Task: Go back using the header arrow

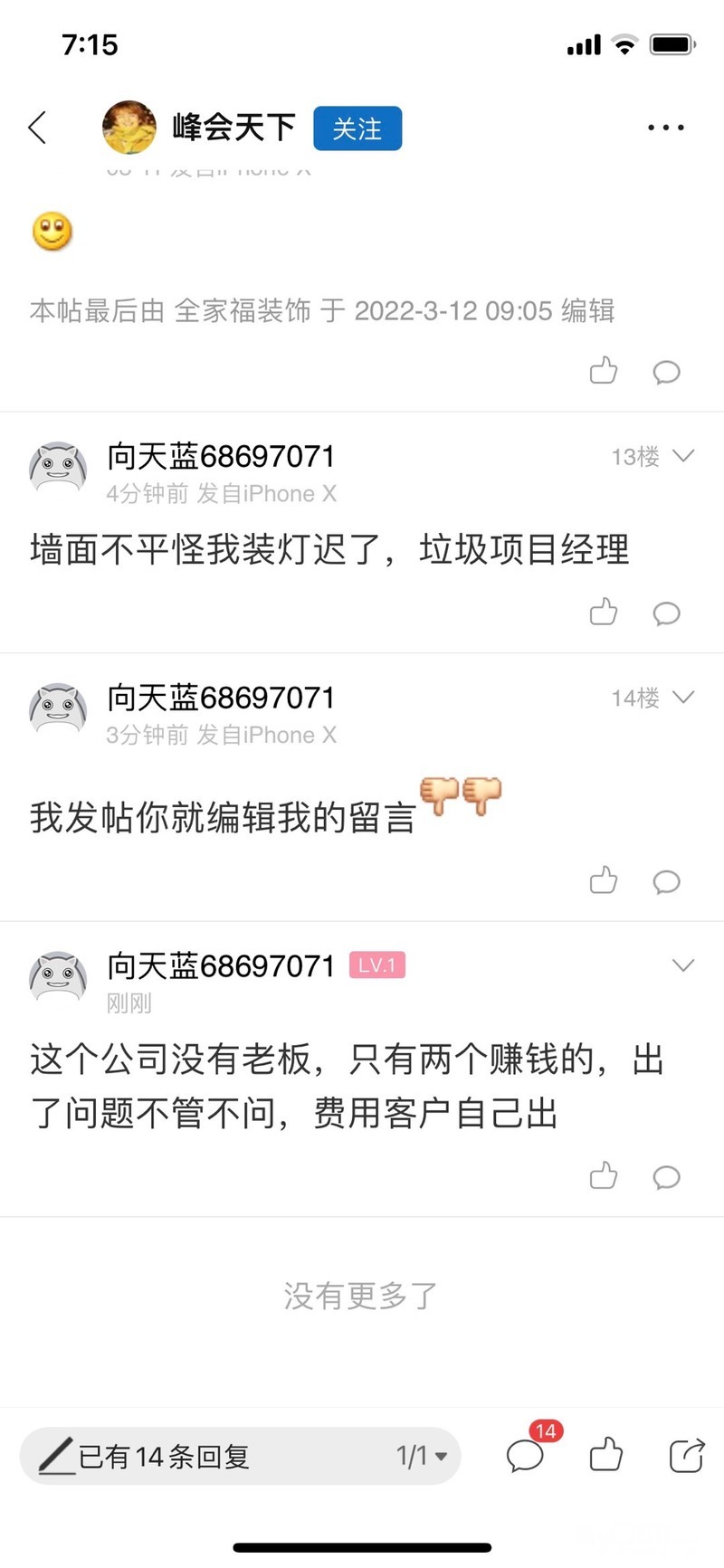Action: (x=38, y=128)
